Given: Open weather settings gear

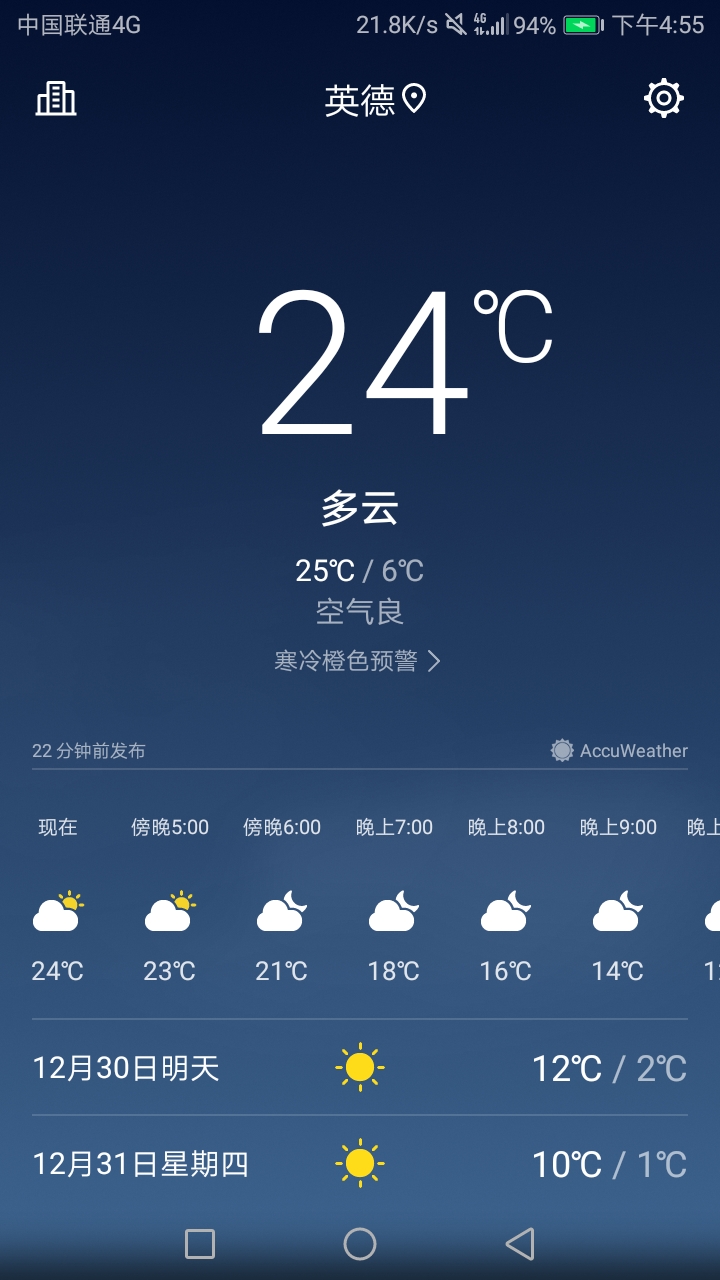Looking at the screenshot, I should pyautogui.click(x=664, y=98).
